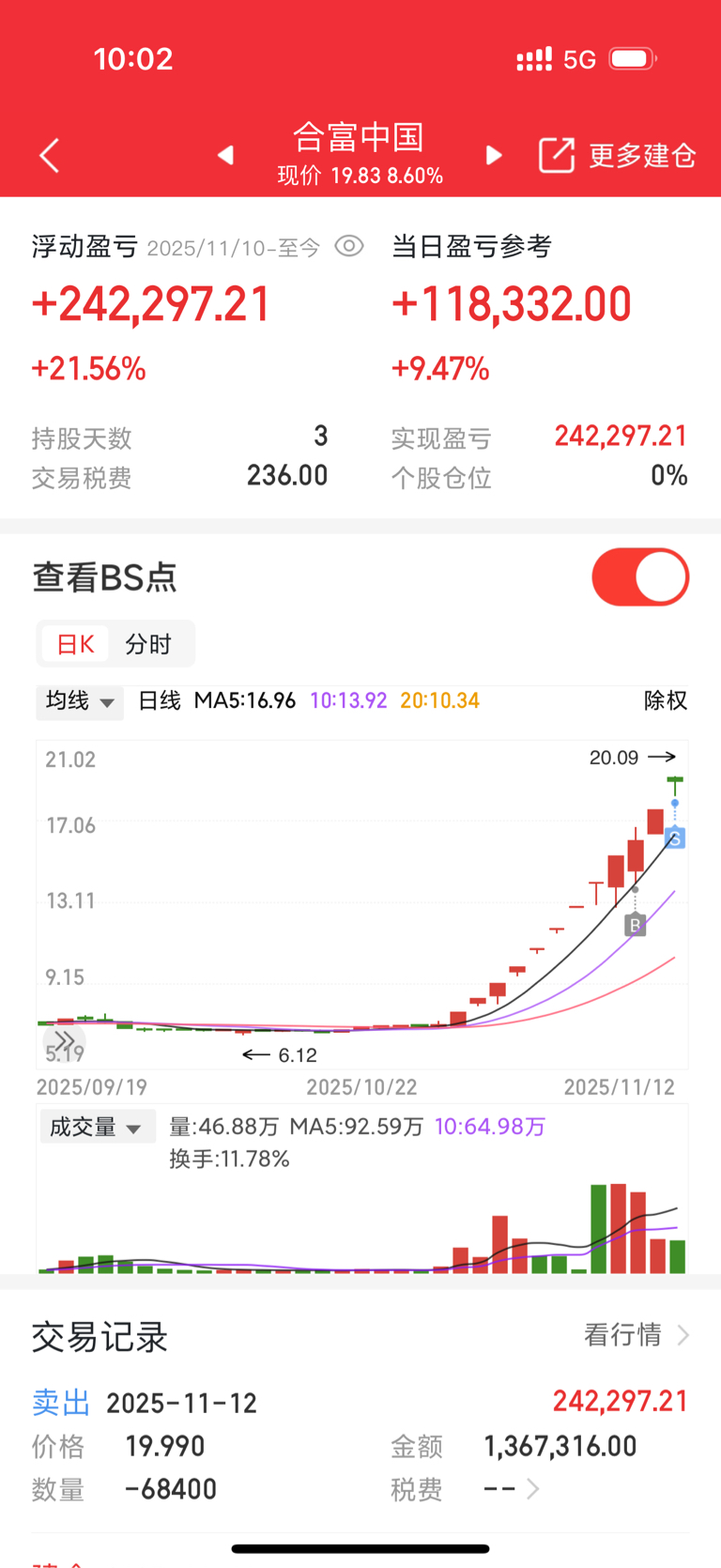Viewport: 721px width, 1568px height.
Task: Change the 除权 adjustment setting
Action: coord(665,700)
